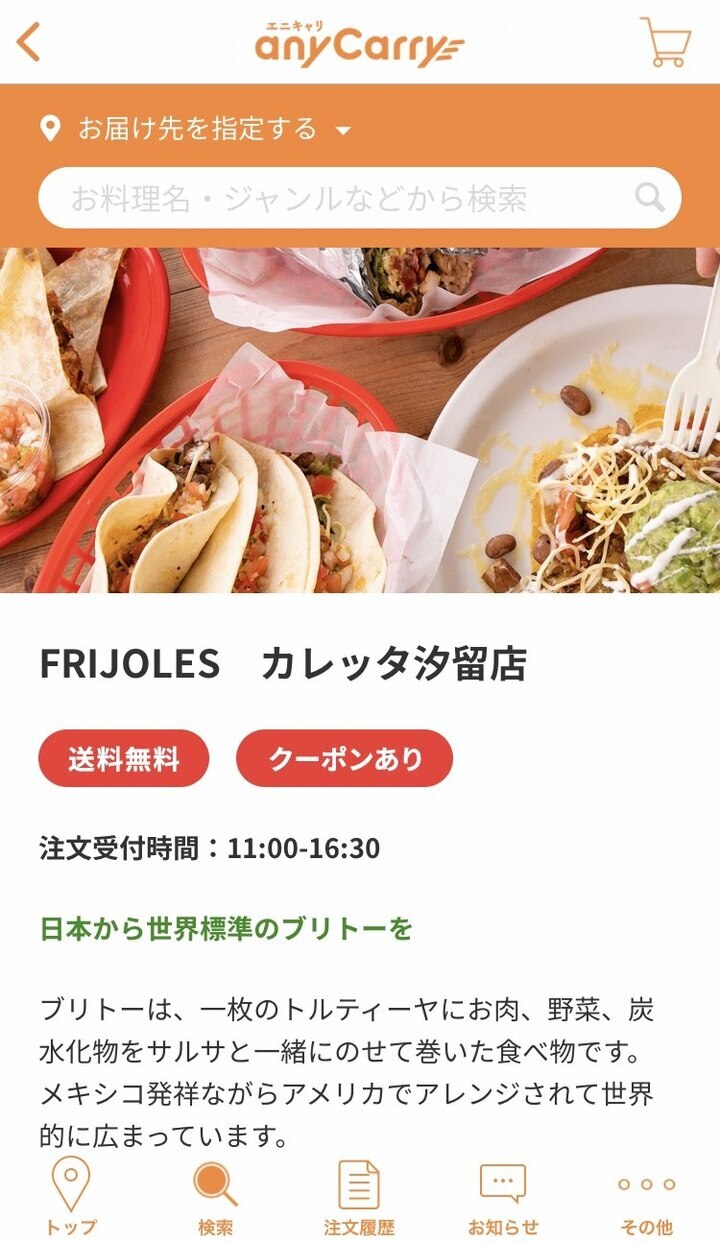Switch to the トップ tab
This screenshot has width=720, height=1242.
pos(71,1196)
